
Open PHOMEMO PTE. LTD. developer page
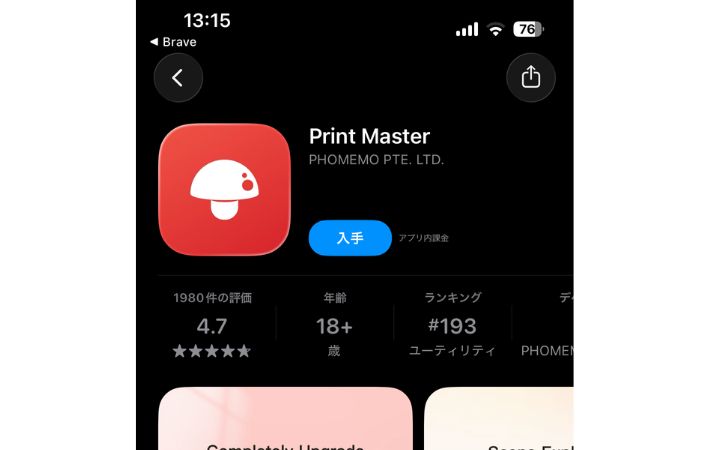pyautogui.click(x=376, y=160)
